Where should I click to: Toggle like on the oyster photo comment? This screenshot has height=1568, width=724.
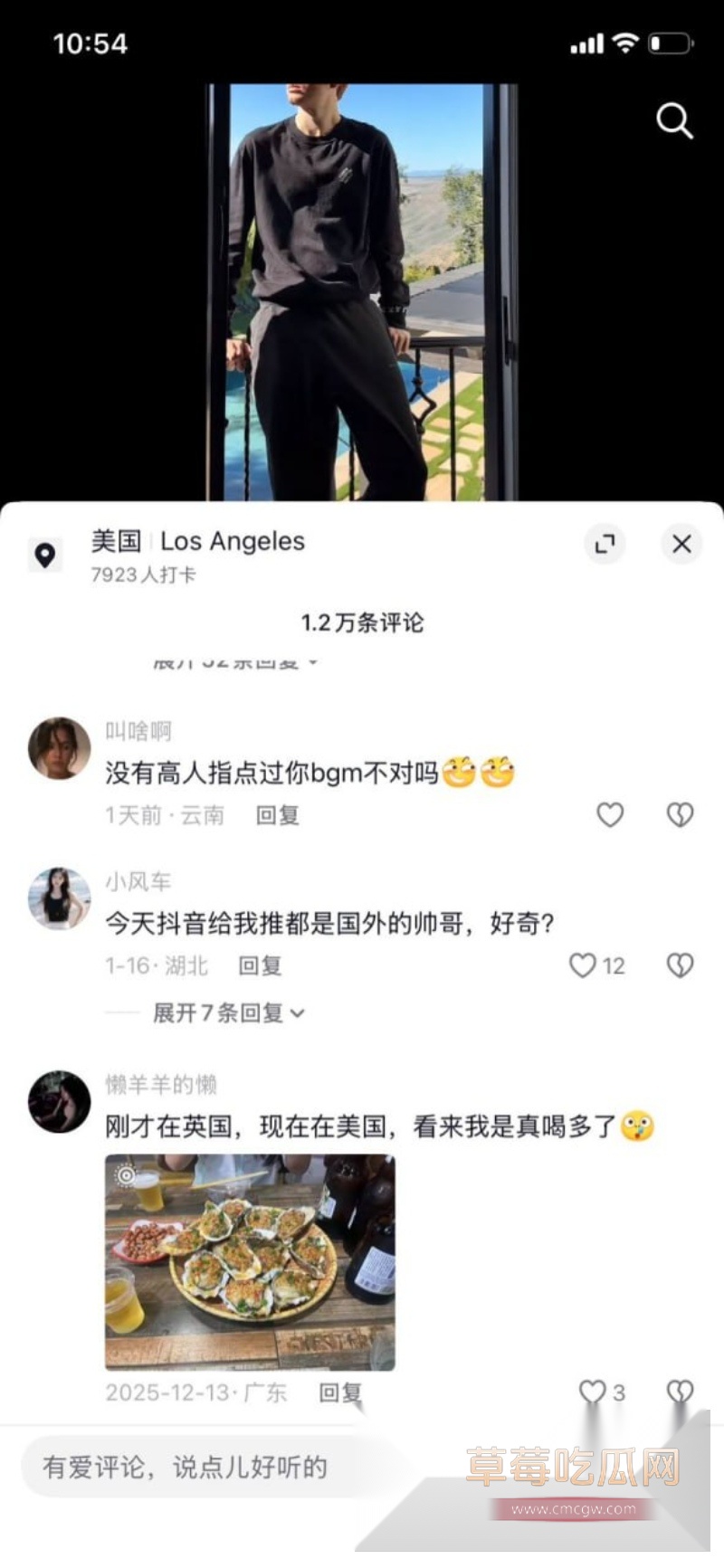click(593, 1393)
